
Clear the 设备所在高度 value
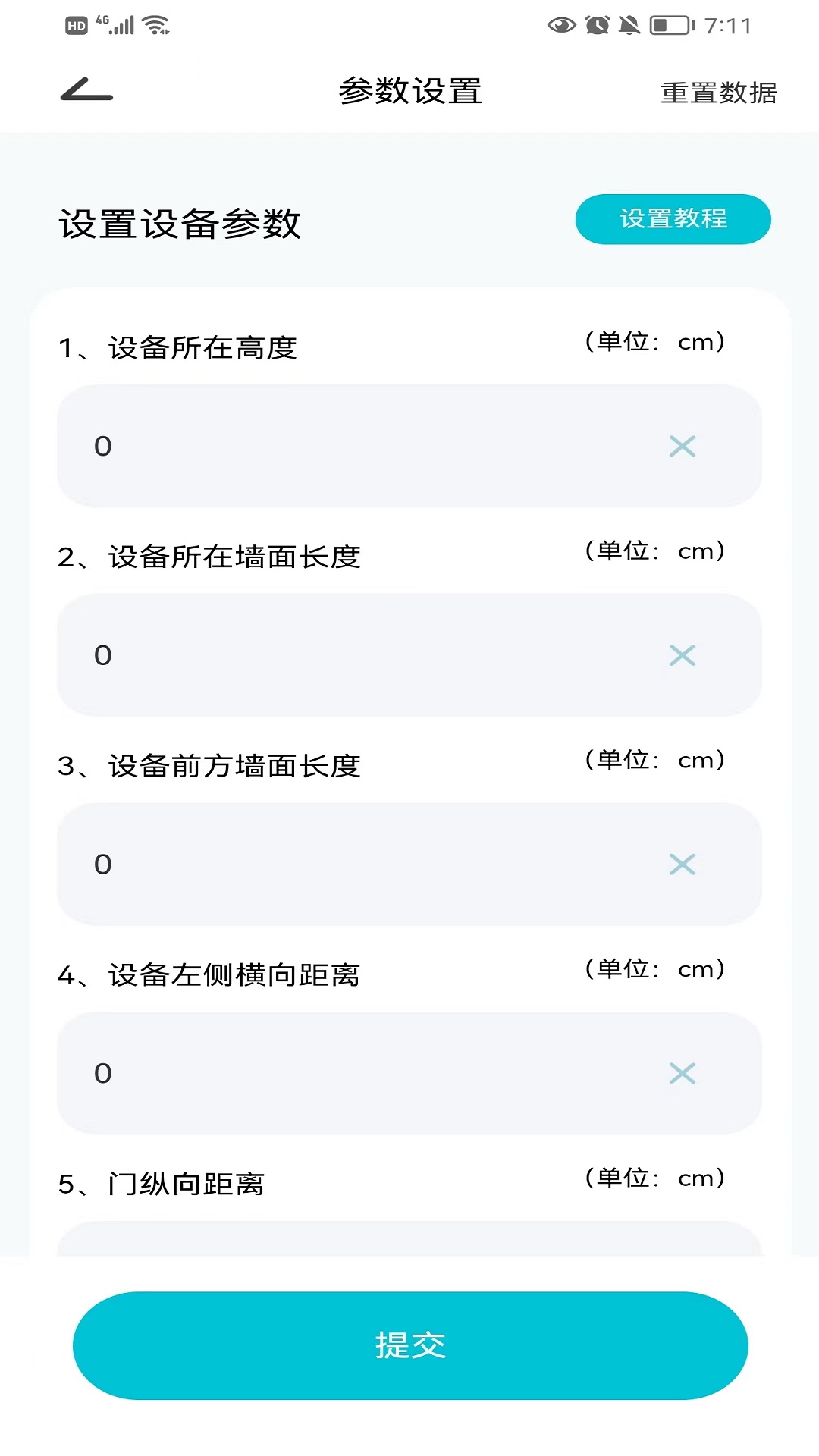point(682,446)
